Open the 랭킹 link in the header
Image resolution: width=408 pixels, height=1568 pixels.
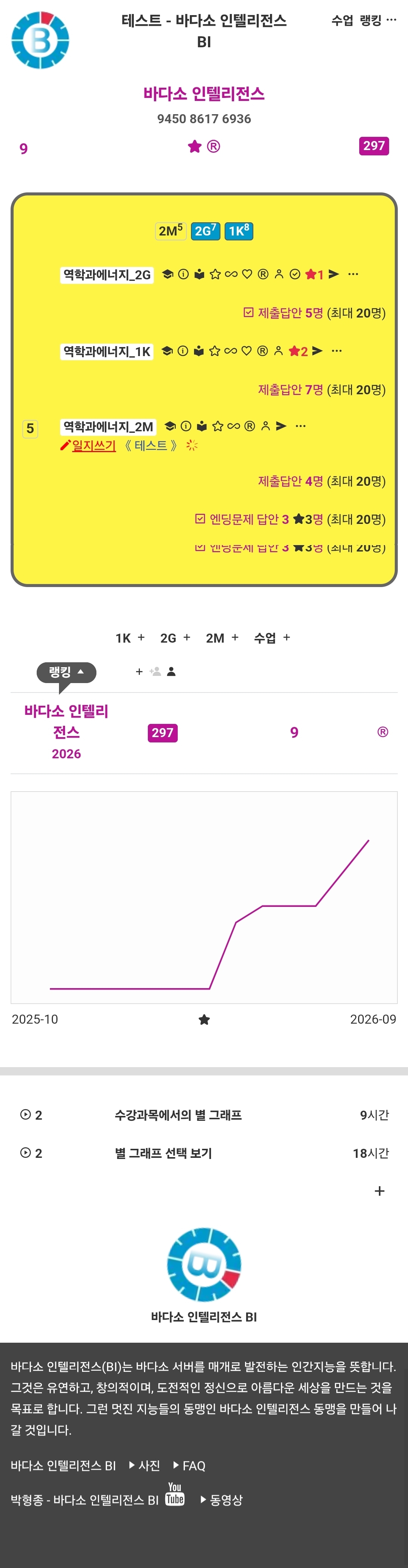[x=370, y=21]
